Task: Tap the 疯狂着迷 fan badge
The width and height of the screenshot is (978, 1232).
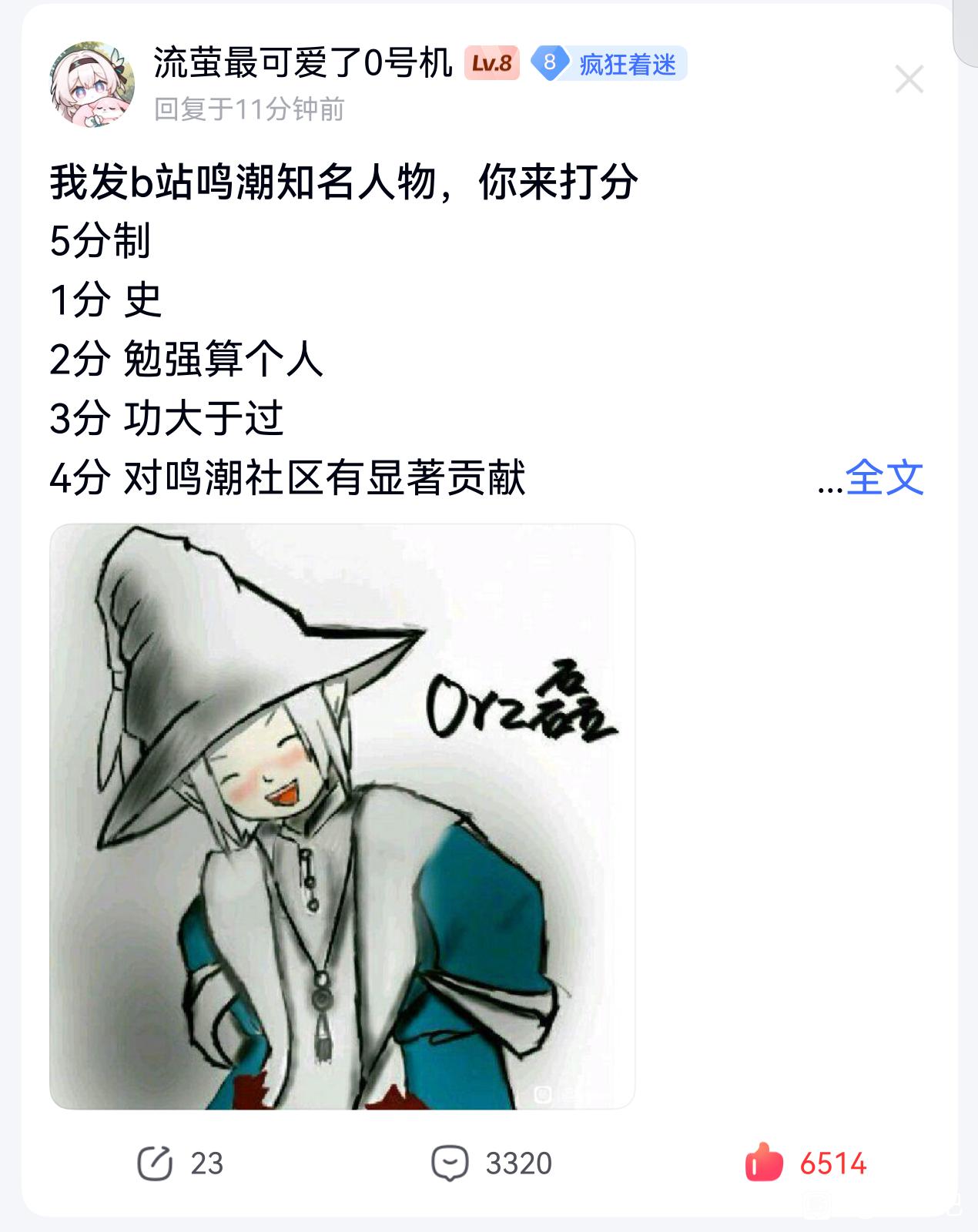Action: point(609,63)
